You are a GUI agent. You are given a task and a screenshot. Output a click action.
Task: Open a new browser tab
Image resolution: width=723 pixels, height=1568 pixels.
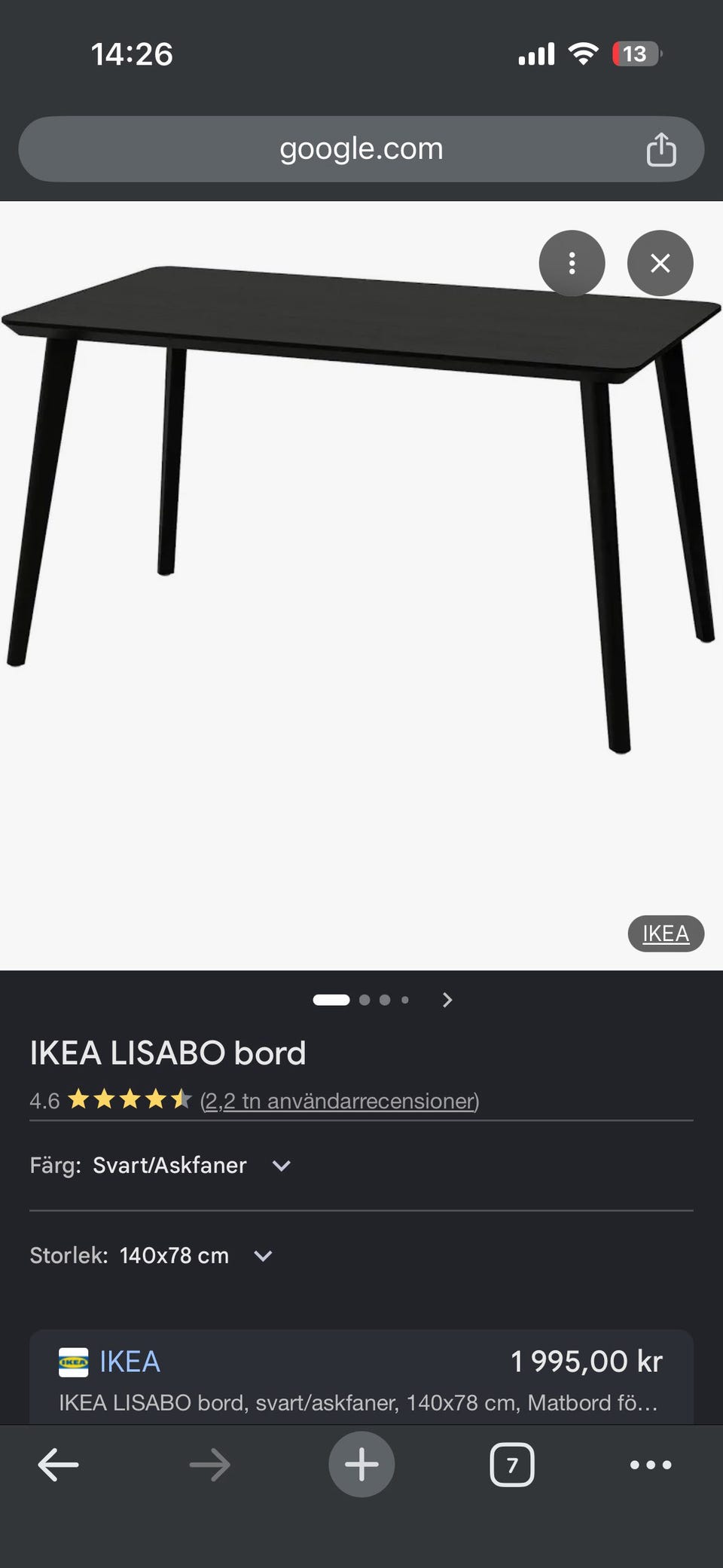click(361, 1464)
